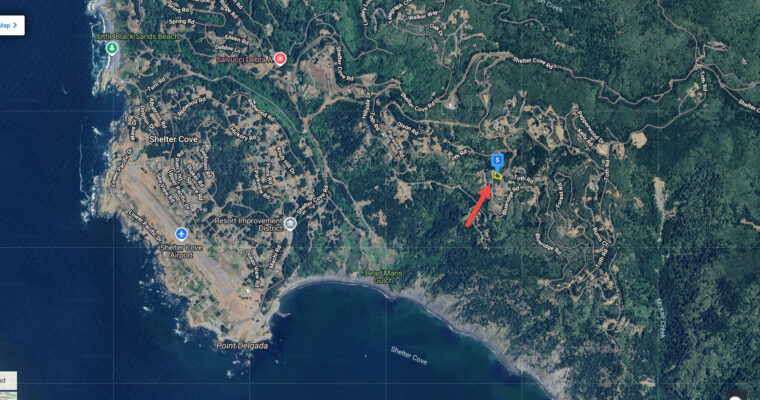Tap the blue property pin marker
The width and height of the screenshot is (760, 400).
(497, 160)
